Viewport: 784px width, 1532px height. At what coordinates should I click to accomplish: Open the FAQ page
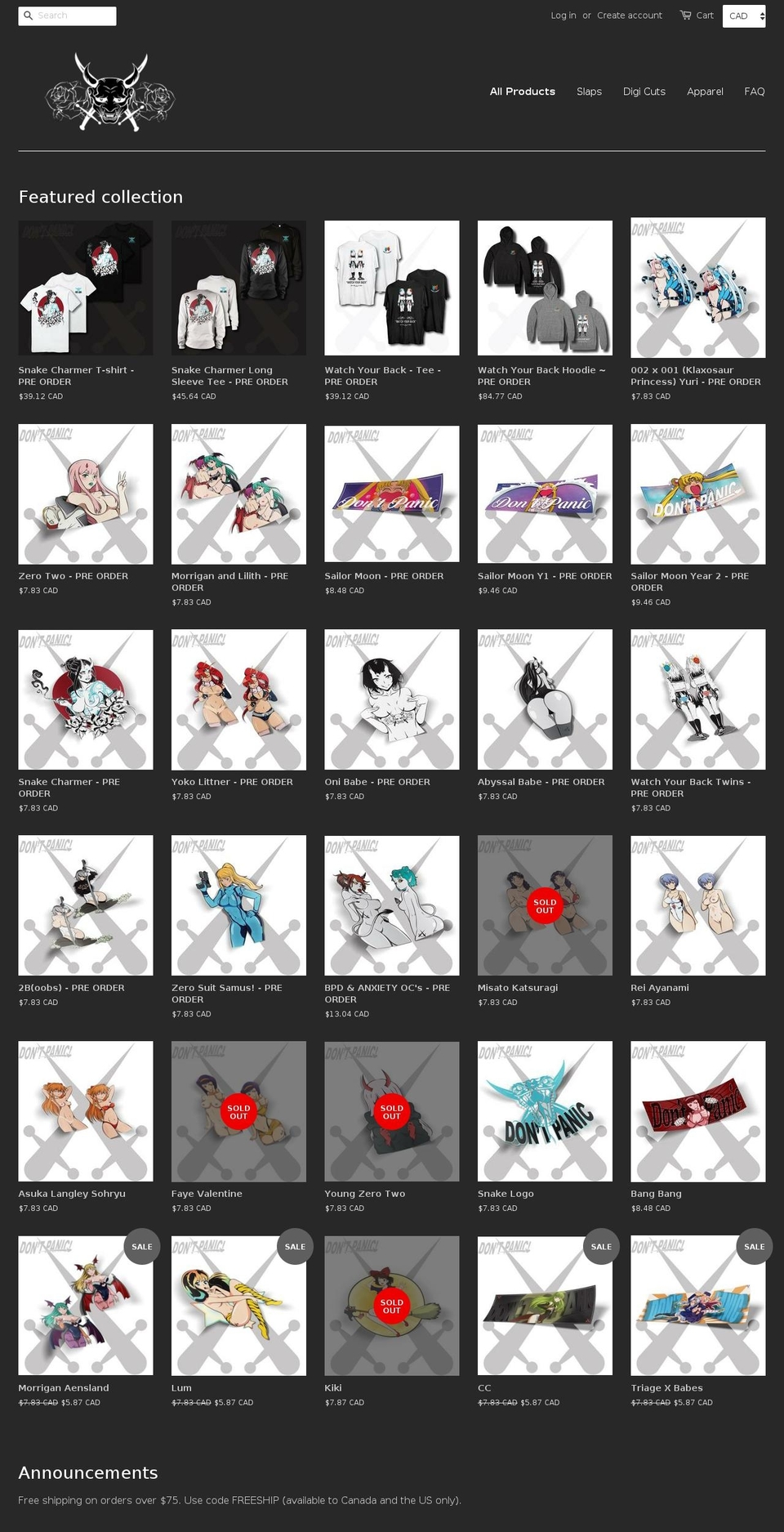tap(755, 92)
